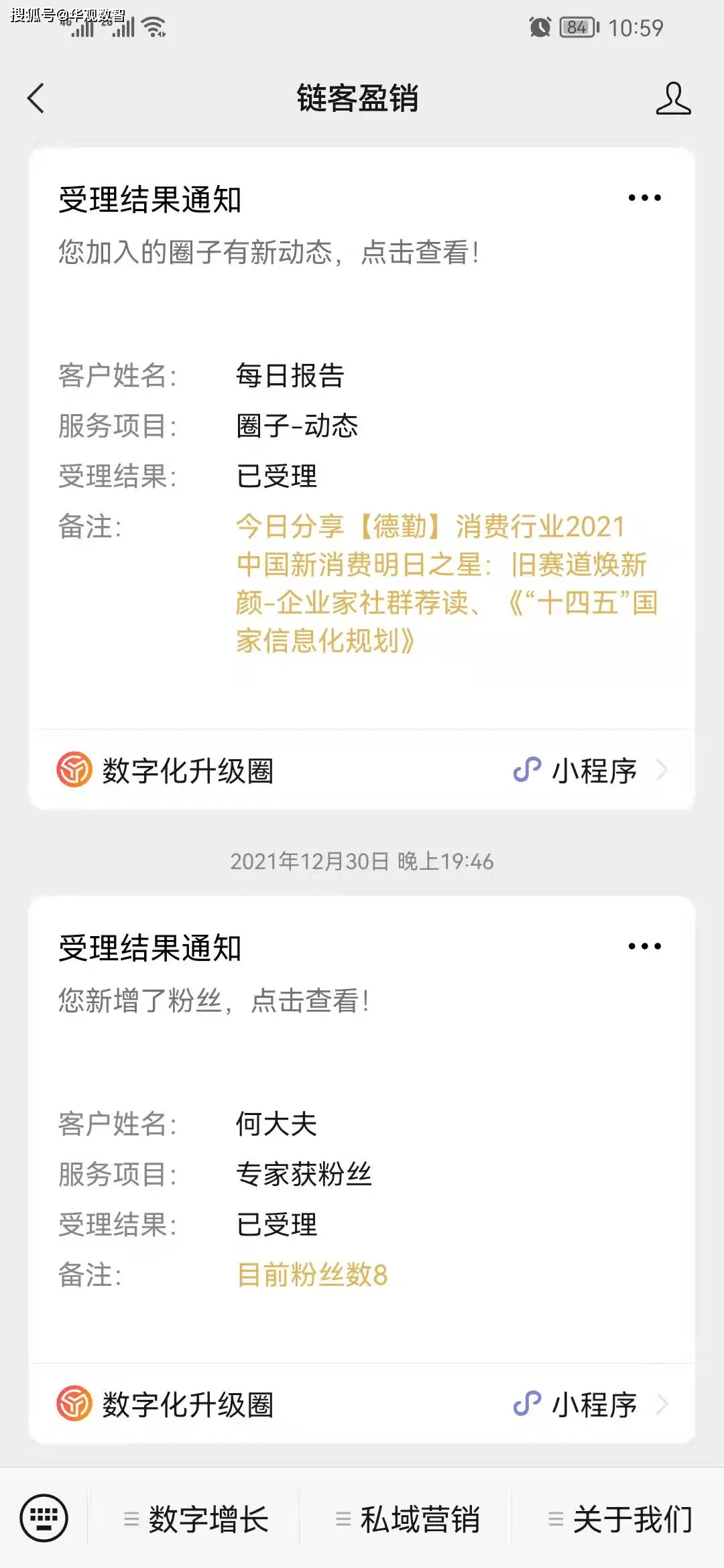Screen dimensions: 724x1568
Task: Open the 何大夫 fan notification card
Action: coord(362,1130)
